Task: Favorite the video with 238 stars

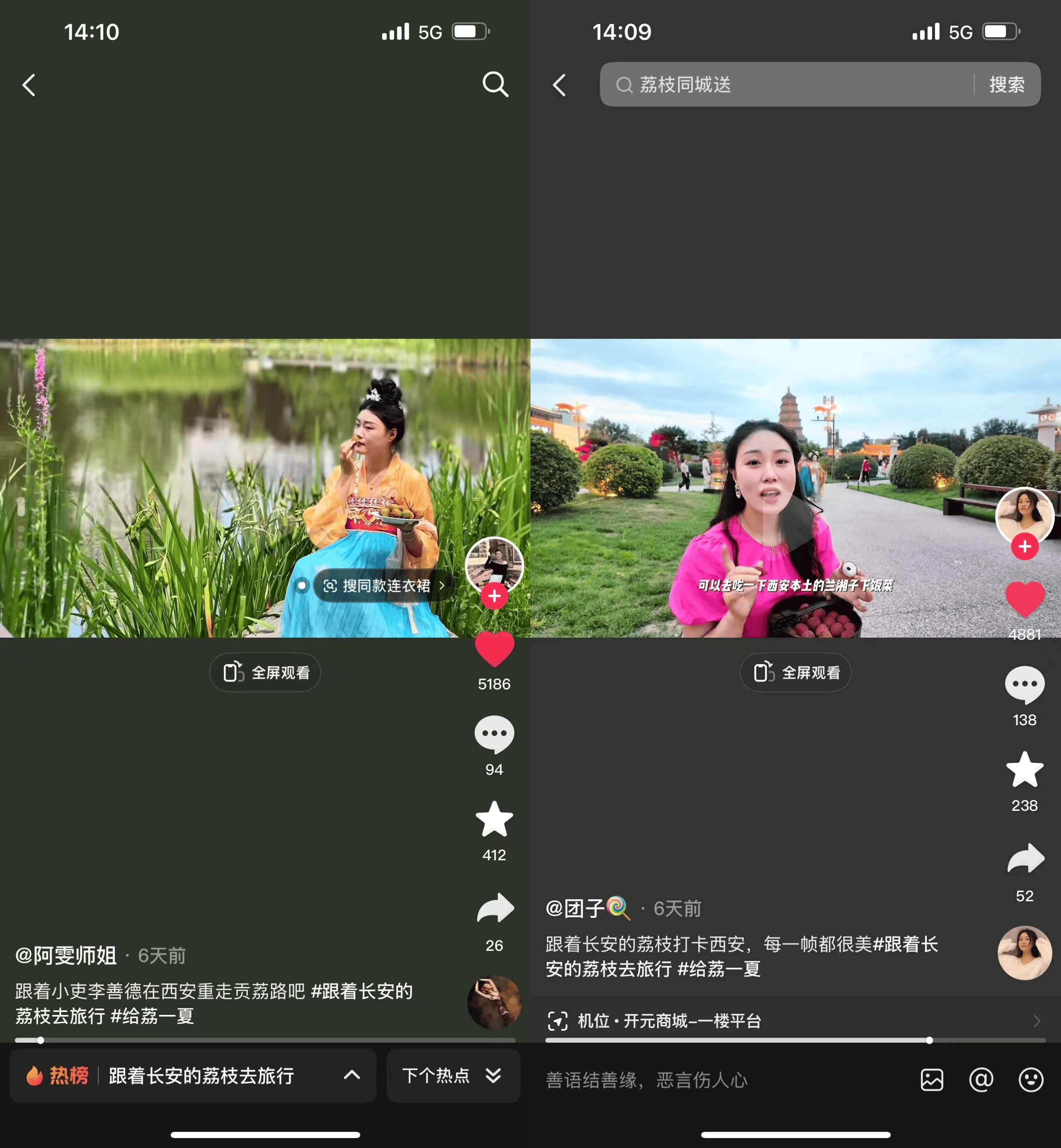Action: (x=1025, y=770)
